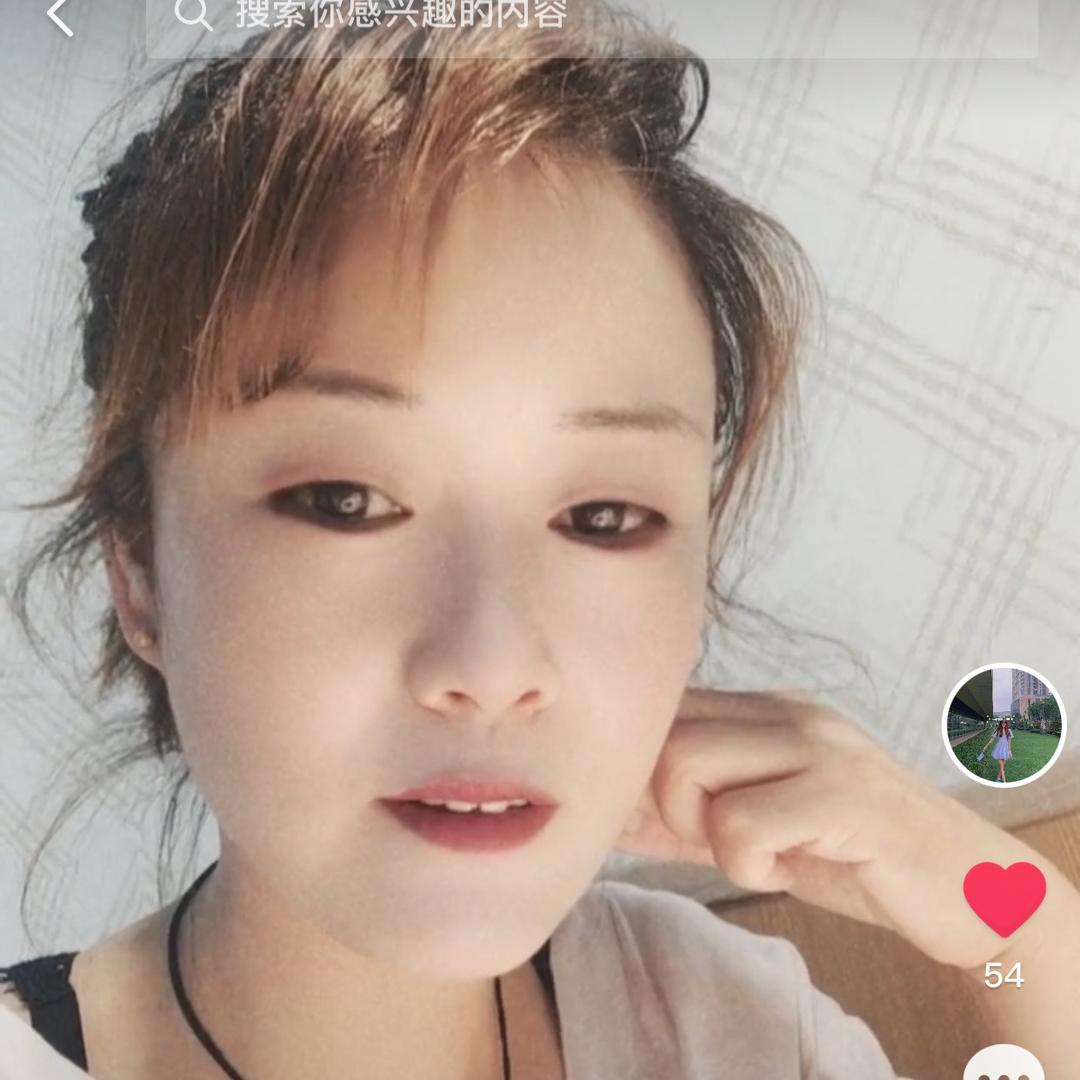The image size is (1080, 1080).
Task: Go back using the top-left arrow
Action: coord(60,17)
